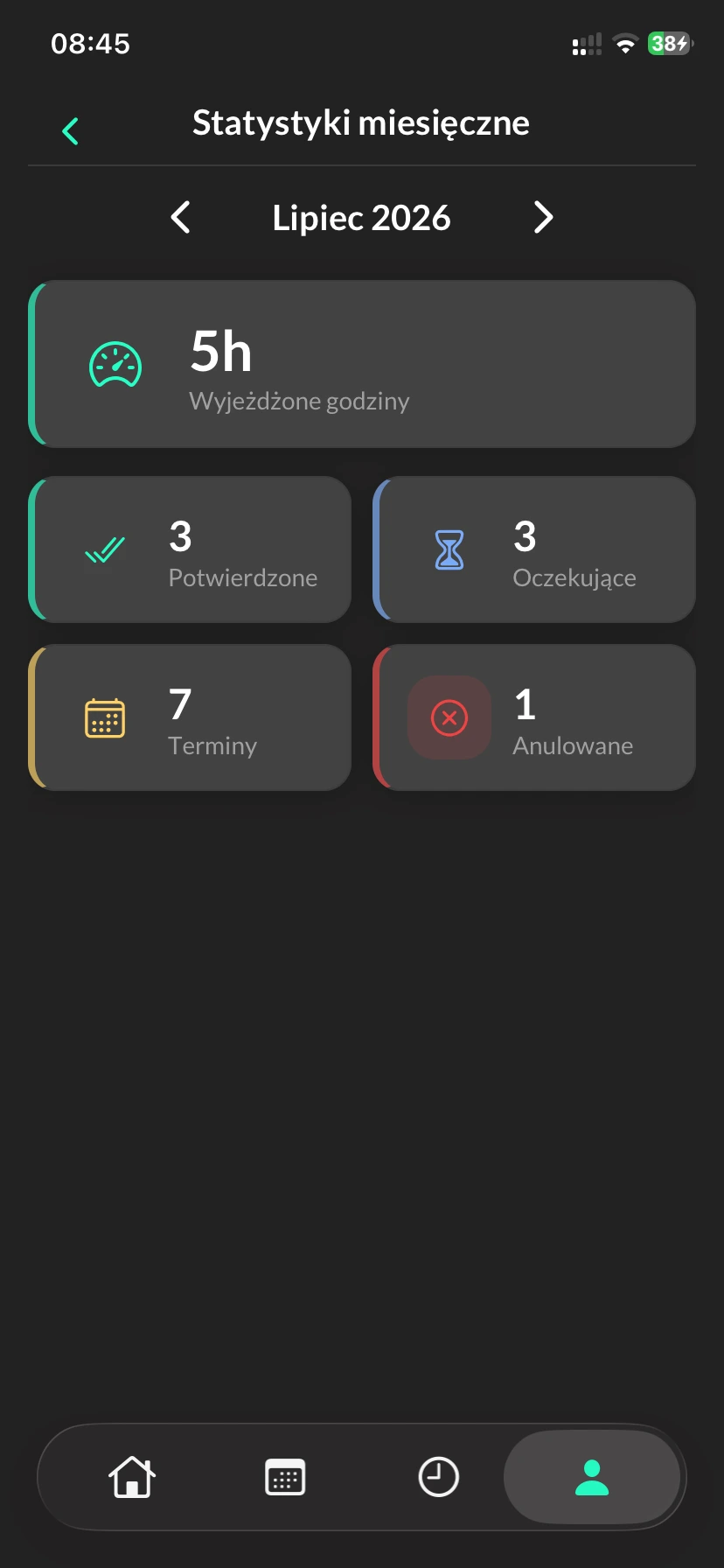Switch to the calendar tab

(285, 1477)
